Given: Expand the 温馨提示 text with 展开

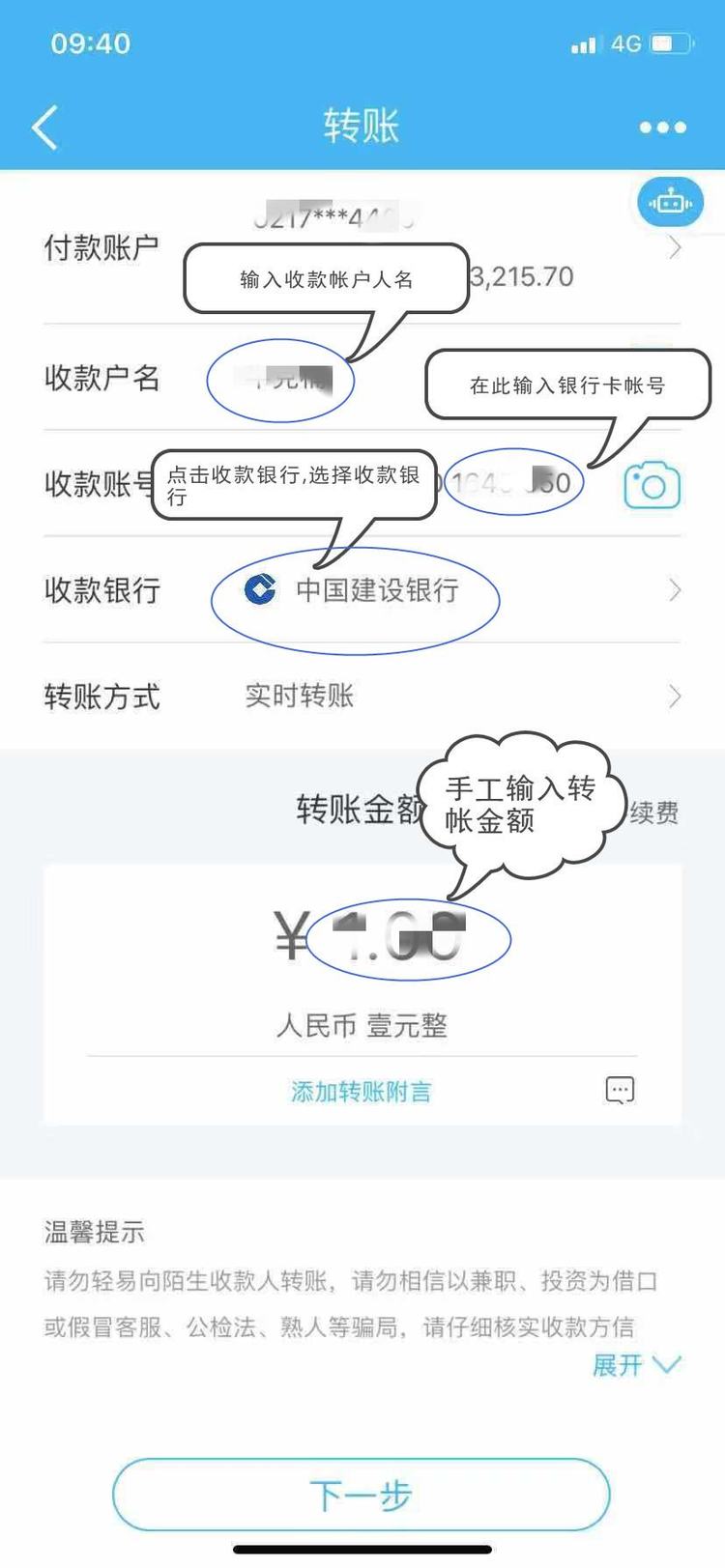Looking at the screenshot, I should [x=636, y=1365].
